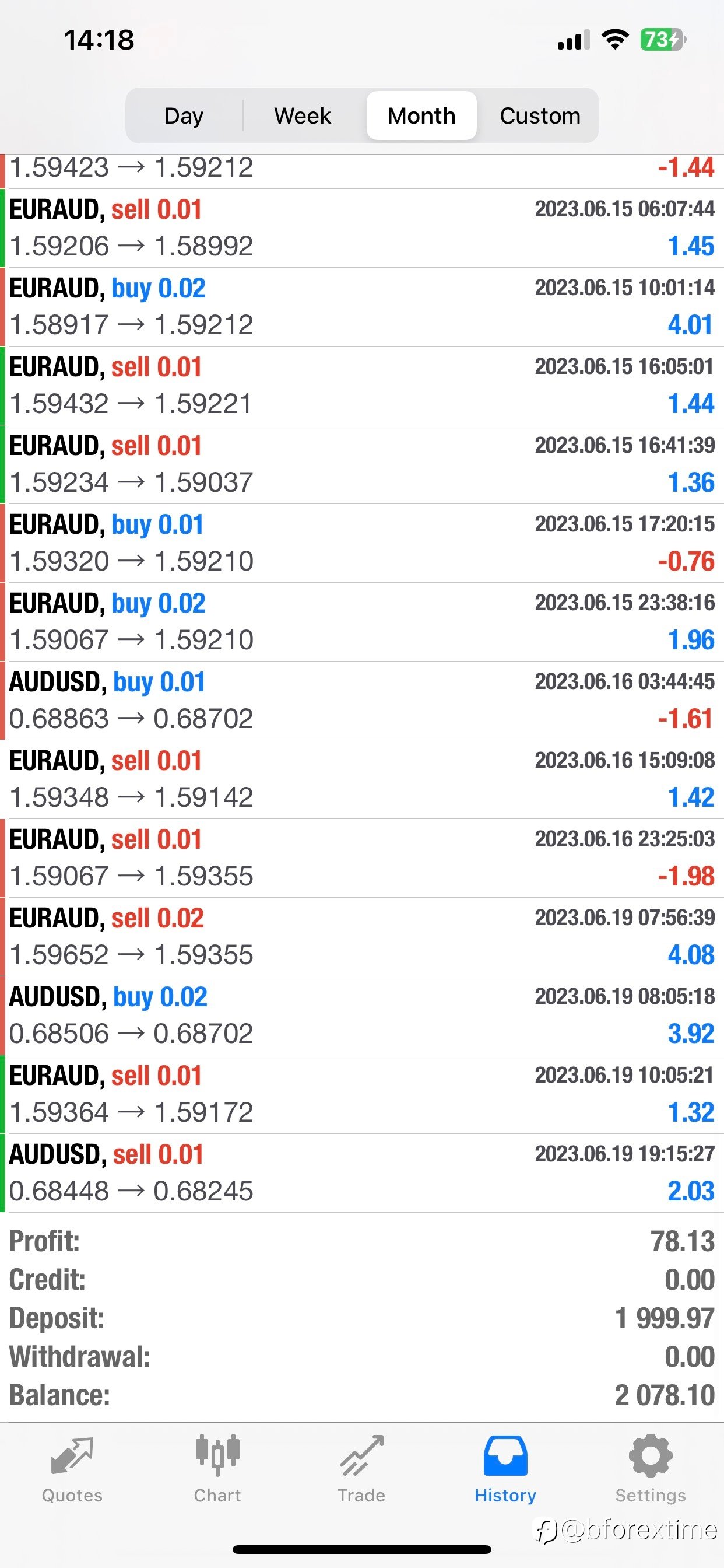Viewport: 724px width, 1568px height.
Task: Open EURAUD sell trade at 10:05:21
Action: click(x=362, y=1094)
